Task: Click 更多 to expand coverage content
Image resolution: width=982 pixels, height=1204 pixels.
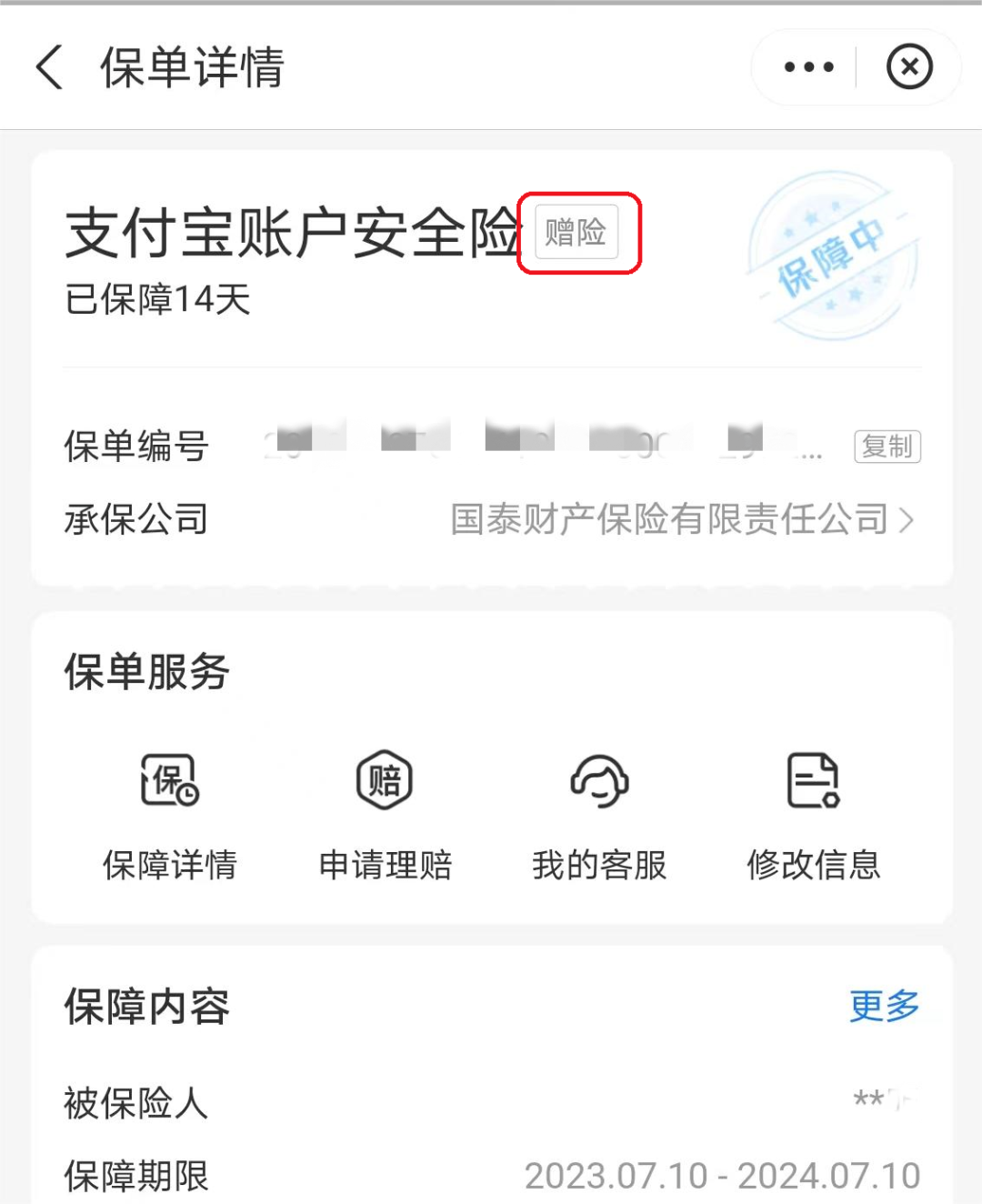Action: point(883,1006)
